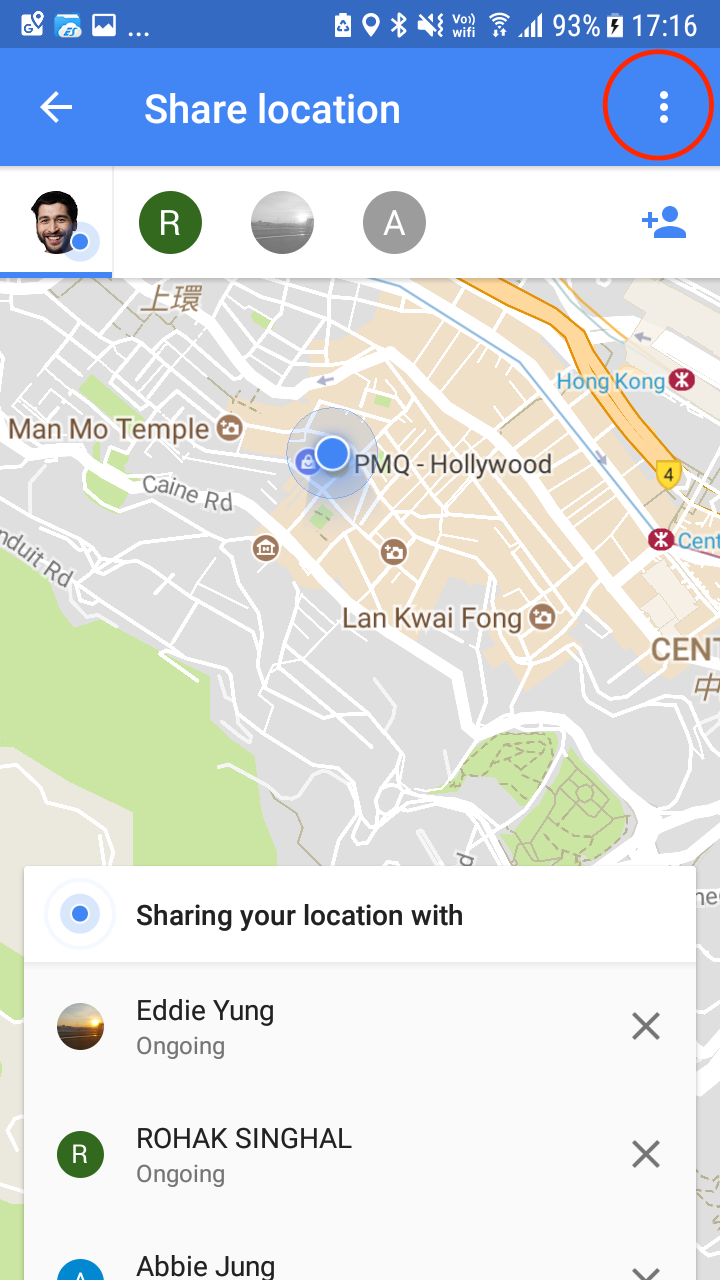Image resolution: width=720 pixels, height=1280 pixels.
Task: Select the green R contact avatar
Action: (x=170, y=222)
